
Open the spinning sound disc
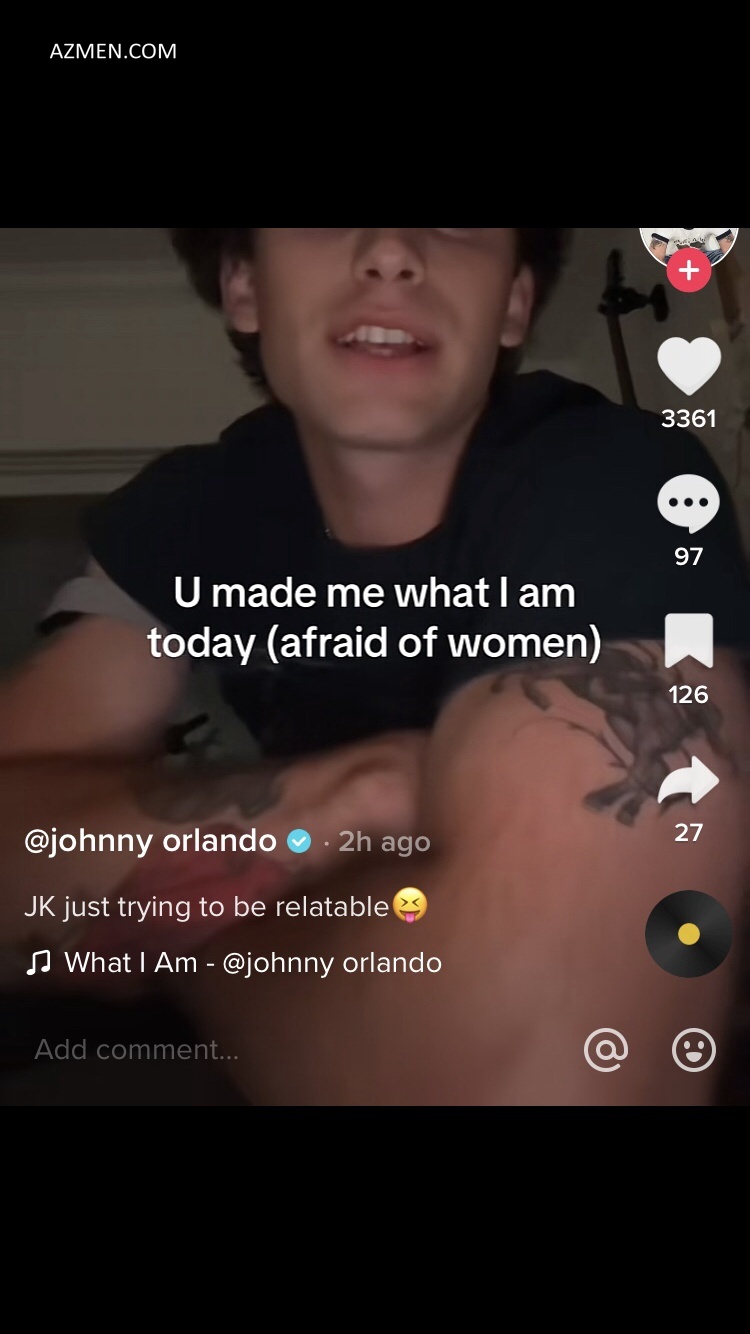(688, 934)
